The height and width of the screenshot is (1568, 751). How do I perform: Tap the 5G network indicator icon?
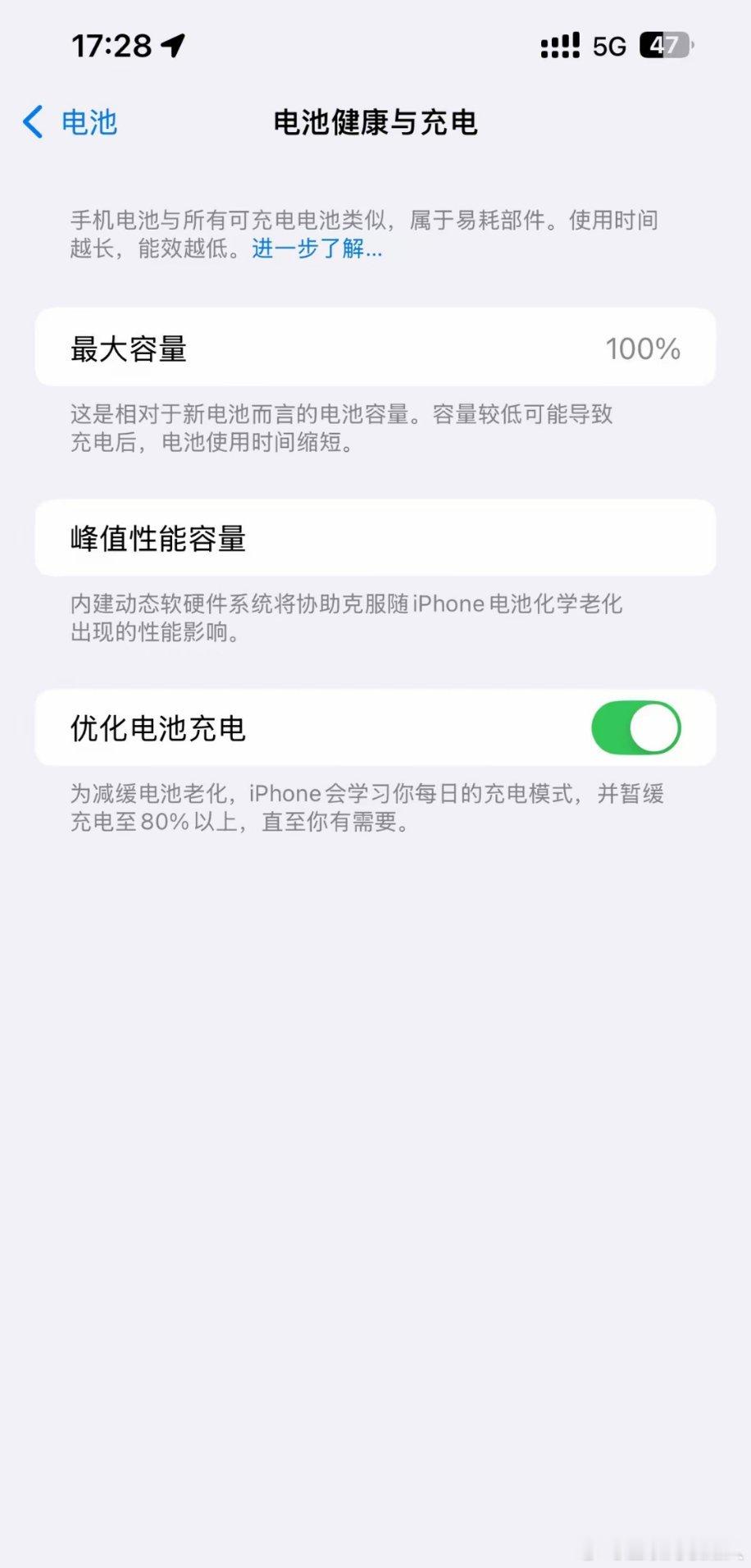click(607, 45)
